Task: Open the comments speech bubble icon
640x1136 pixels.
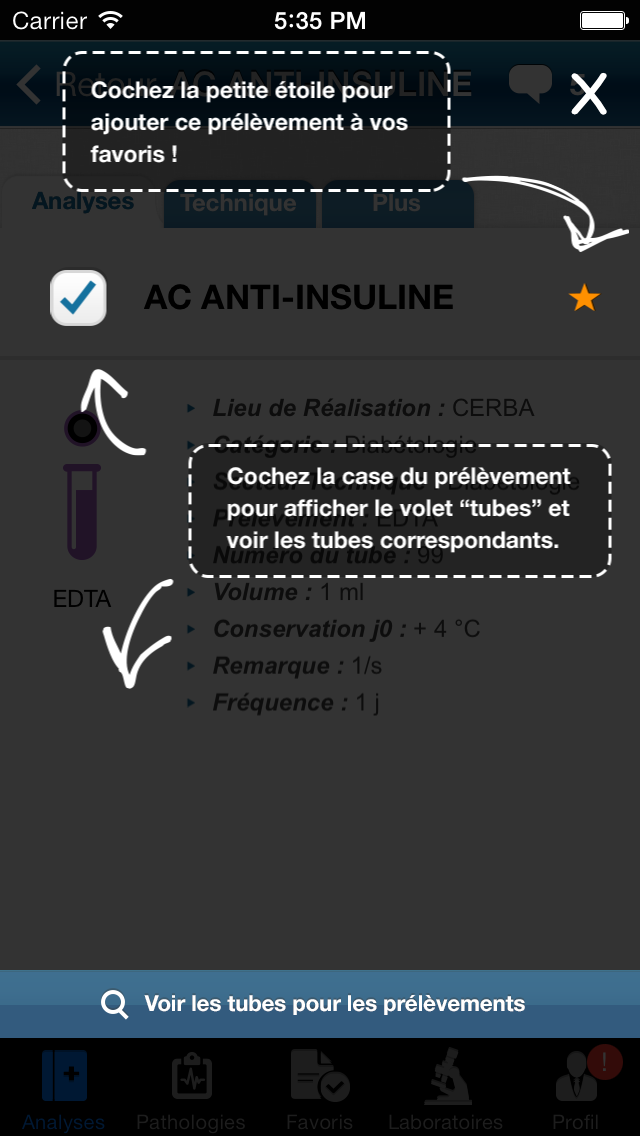Action: point(531,83)
